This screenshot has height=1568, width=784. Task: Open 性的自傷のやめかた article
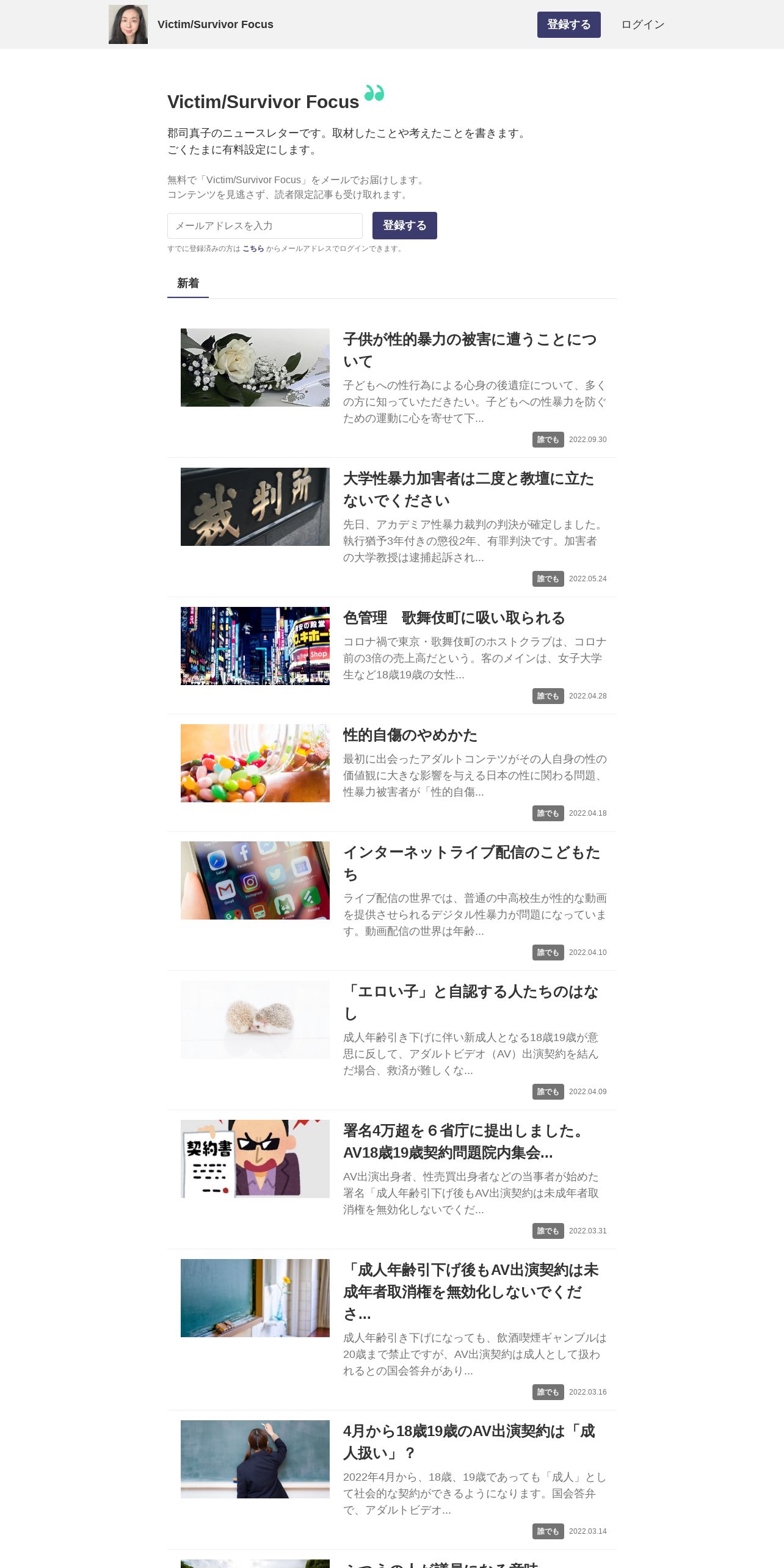410,735
